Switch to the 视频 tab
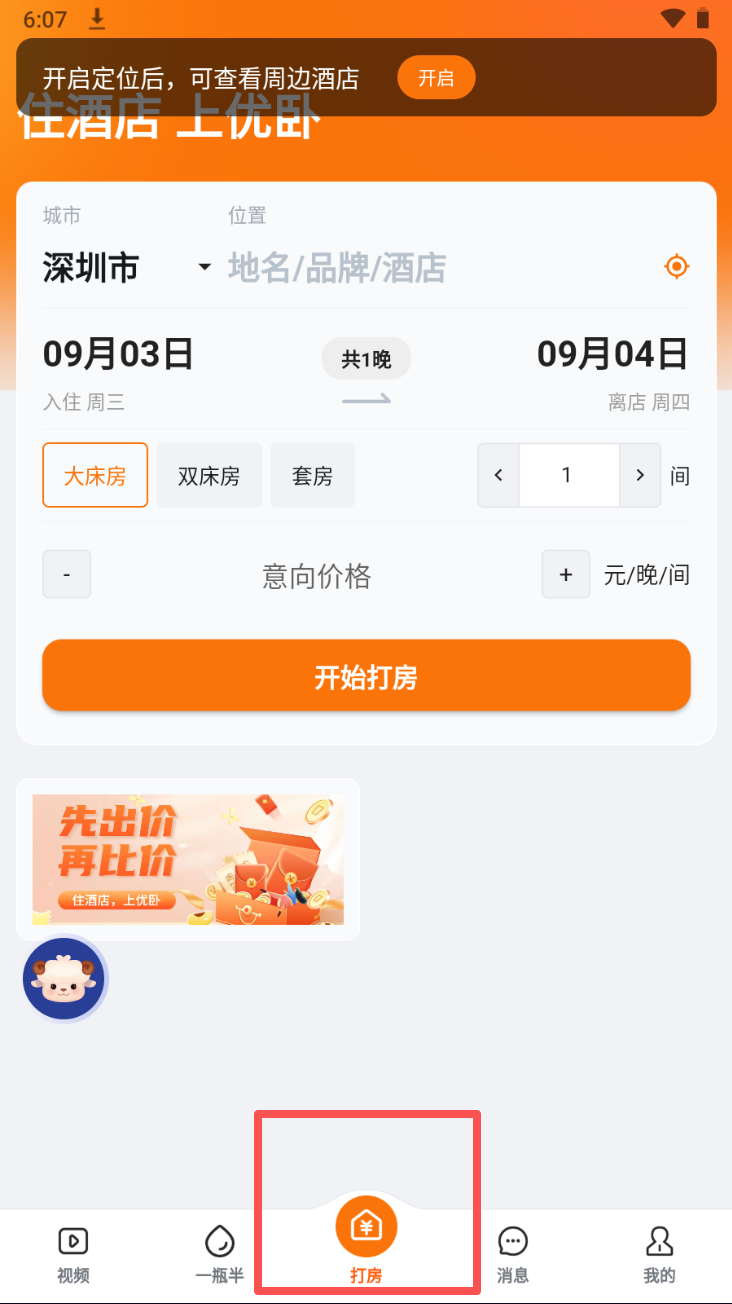The image size is (732, 1304). click(x=73, y=1254)
